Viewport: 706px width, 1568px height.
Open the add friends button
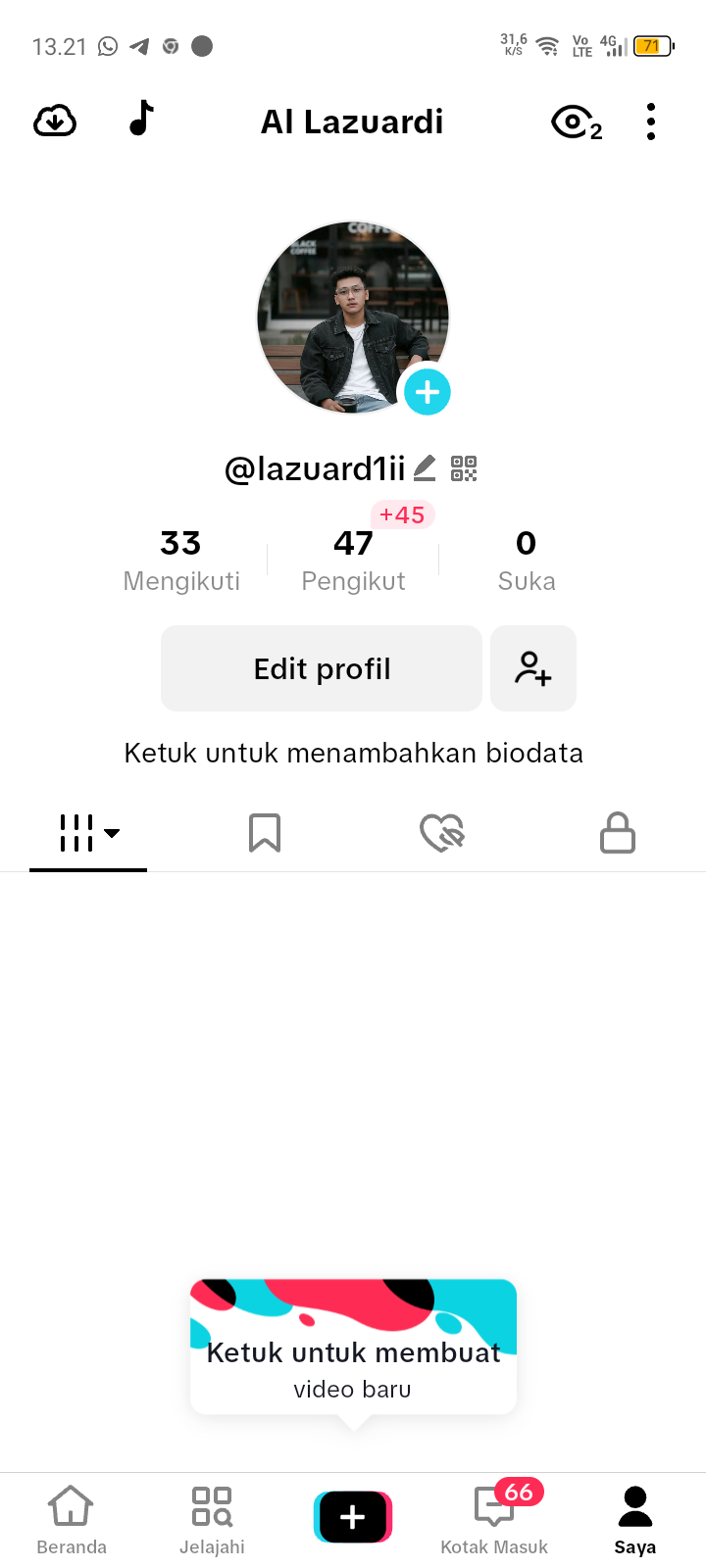[x=533, y=668]
